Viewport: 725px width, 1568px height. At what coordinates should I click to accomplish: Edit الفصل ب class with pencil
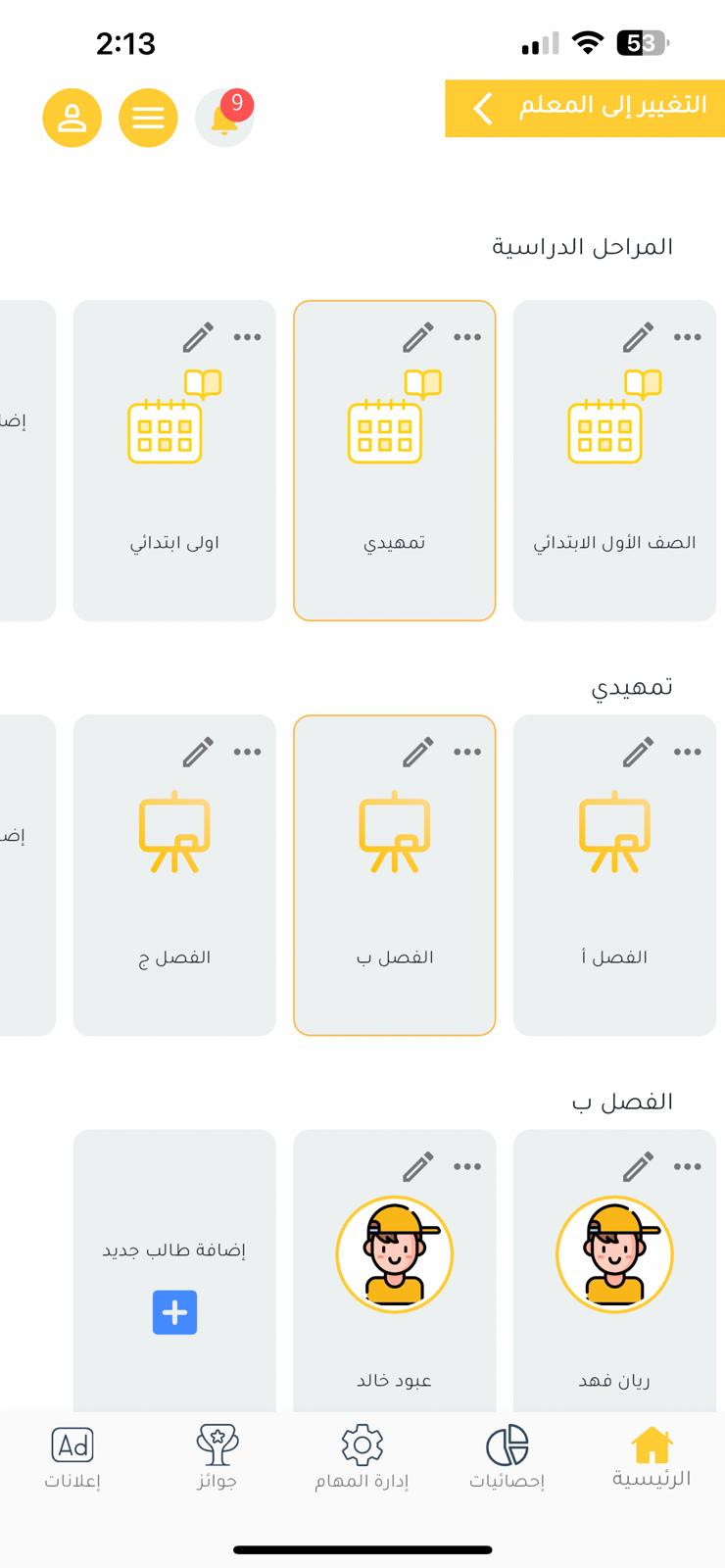[x=418, y=752]
